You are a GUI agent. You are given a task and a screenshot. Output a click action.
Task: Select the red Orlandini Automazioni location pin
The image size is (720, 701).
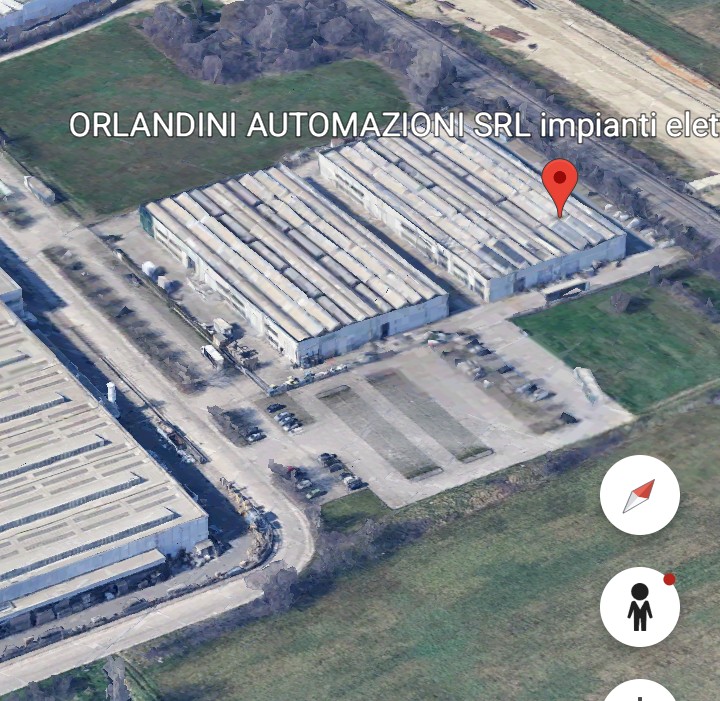560,183
